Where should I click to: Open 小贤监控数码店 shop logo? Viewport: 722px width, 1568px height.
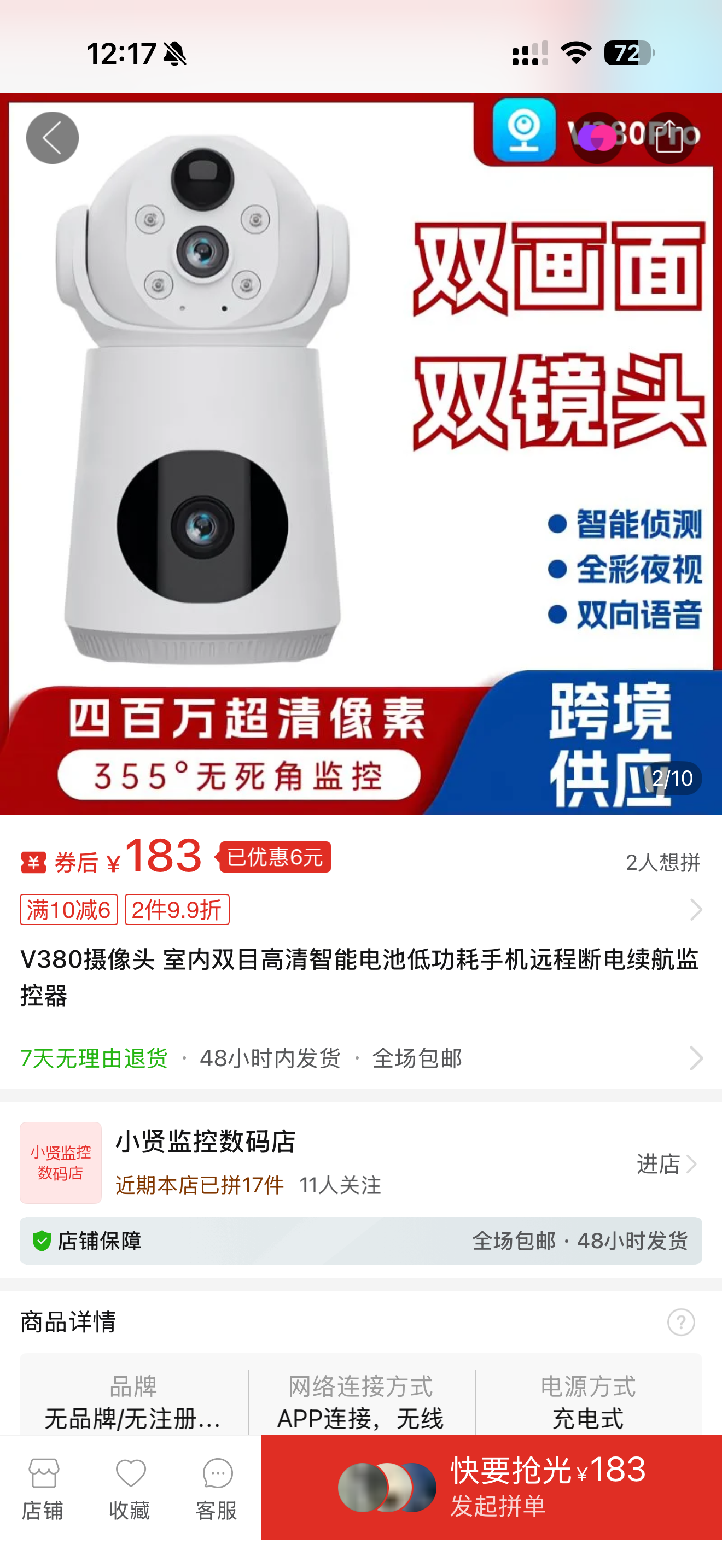[x=61, y=1163]
